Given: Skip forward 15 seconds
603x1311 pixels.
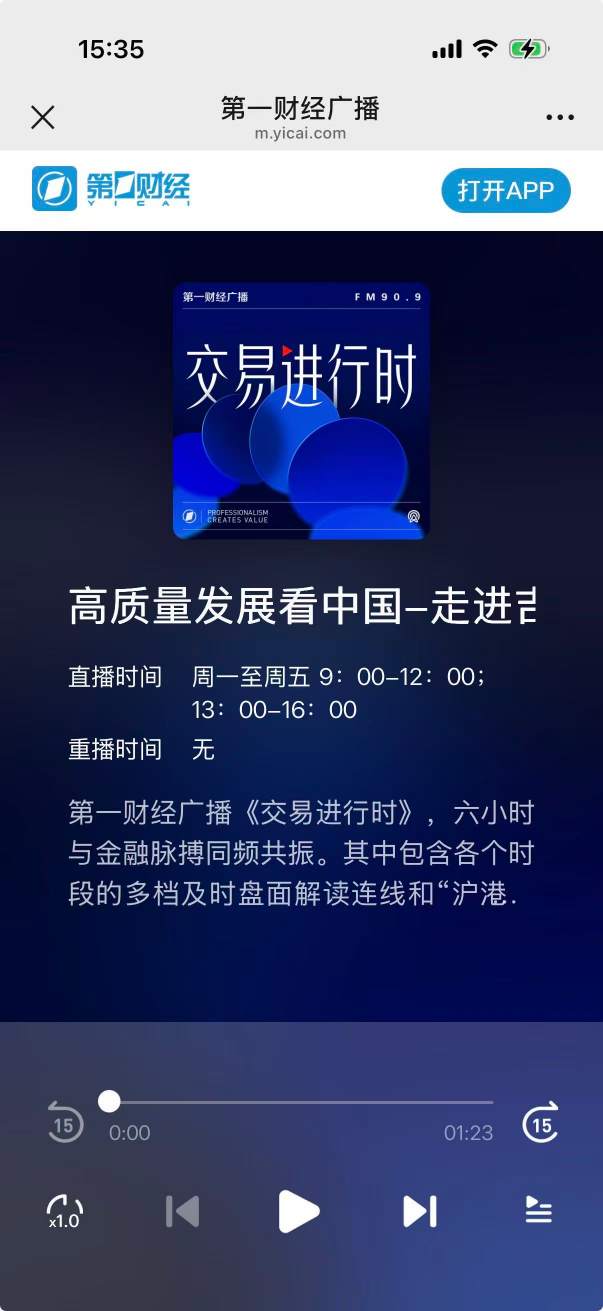Looking at the screenshot, I should (541, 1124).
